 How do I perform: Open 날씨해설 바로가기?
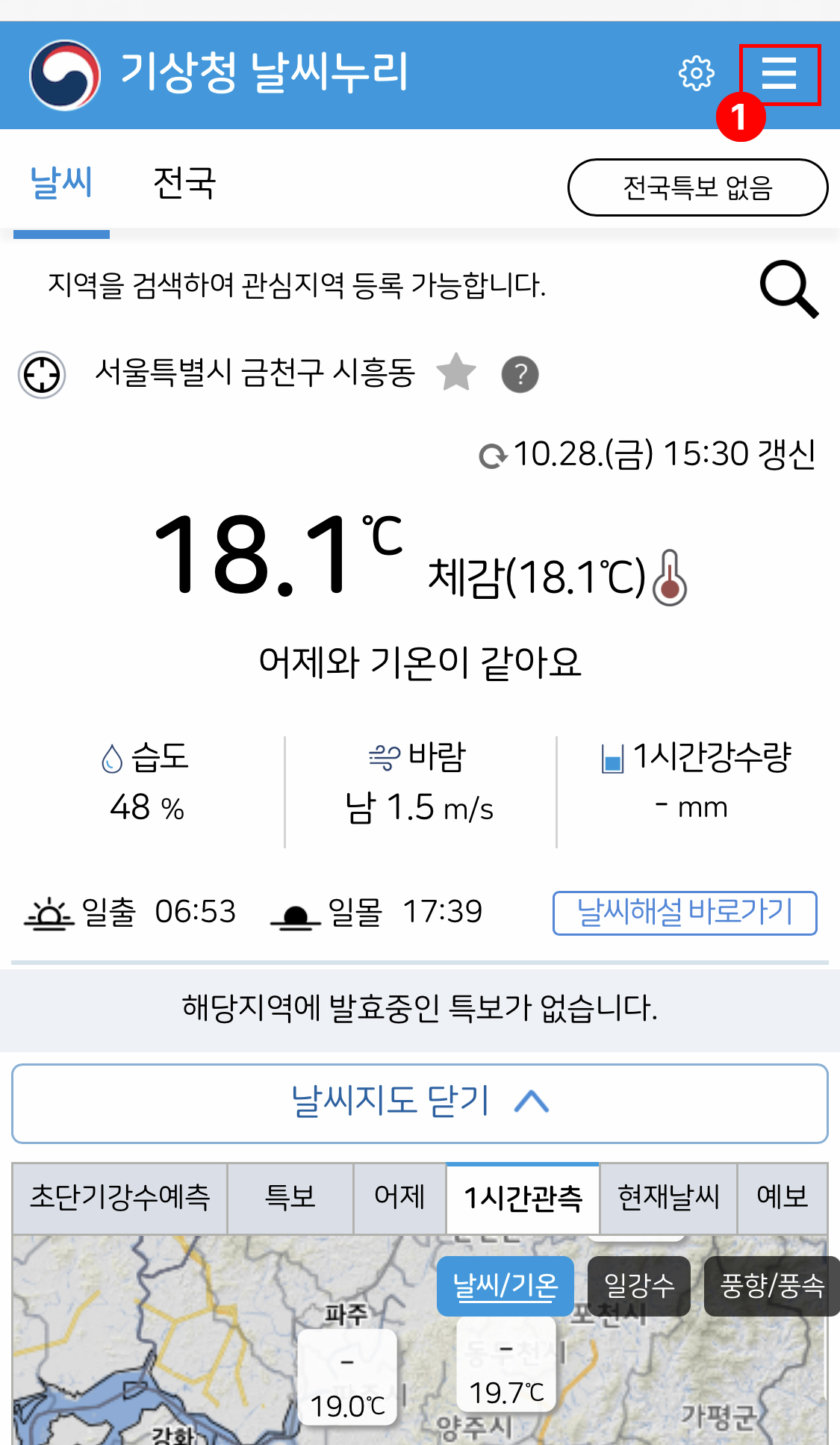point(685,913)
